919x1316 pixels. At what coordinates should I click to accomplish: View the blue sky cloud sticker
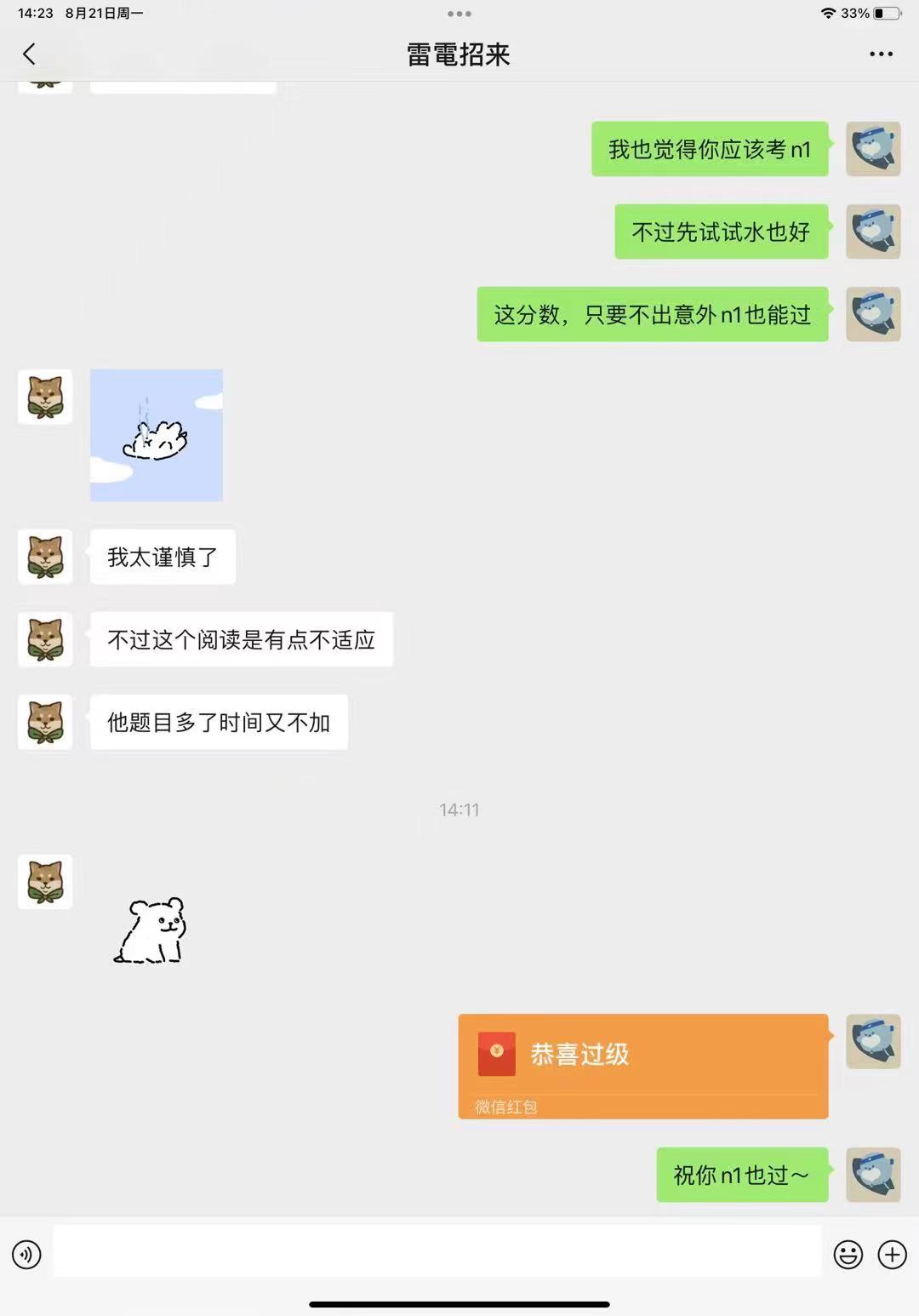157,435
